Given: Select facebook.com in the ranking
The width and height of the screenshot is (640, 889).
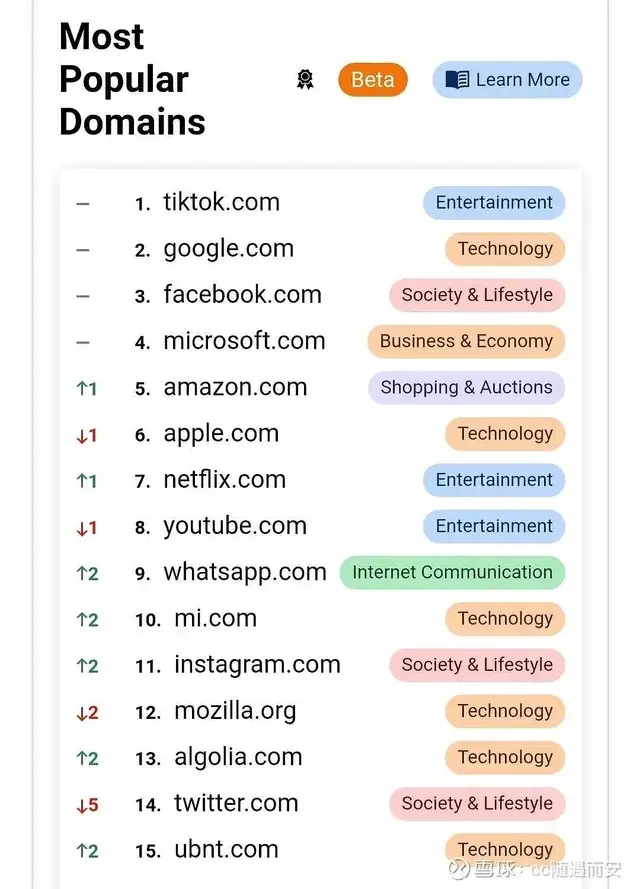Looking at the screenshot, I should (x=242, y=295).
